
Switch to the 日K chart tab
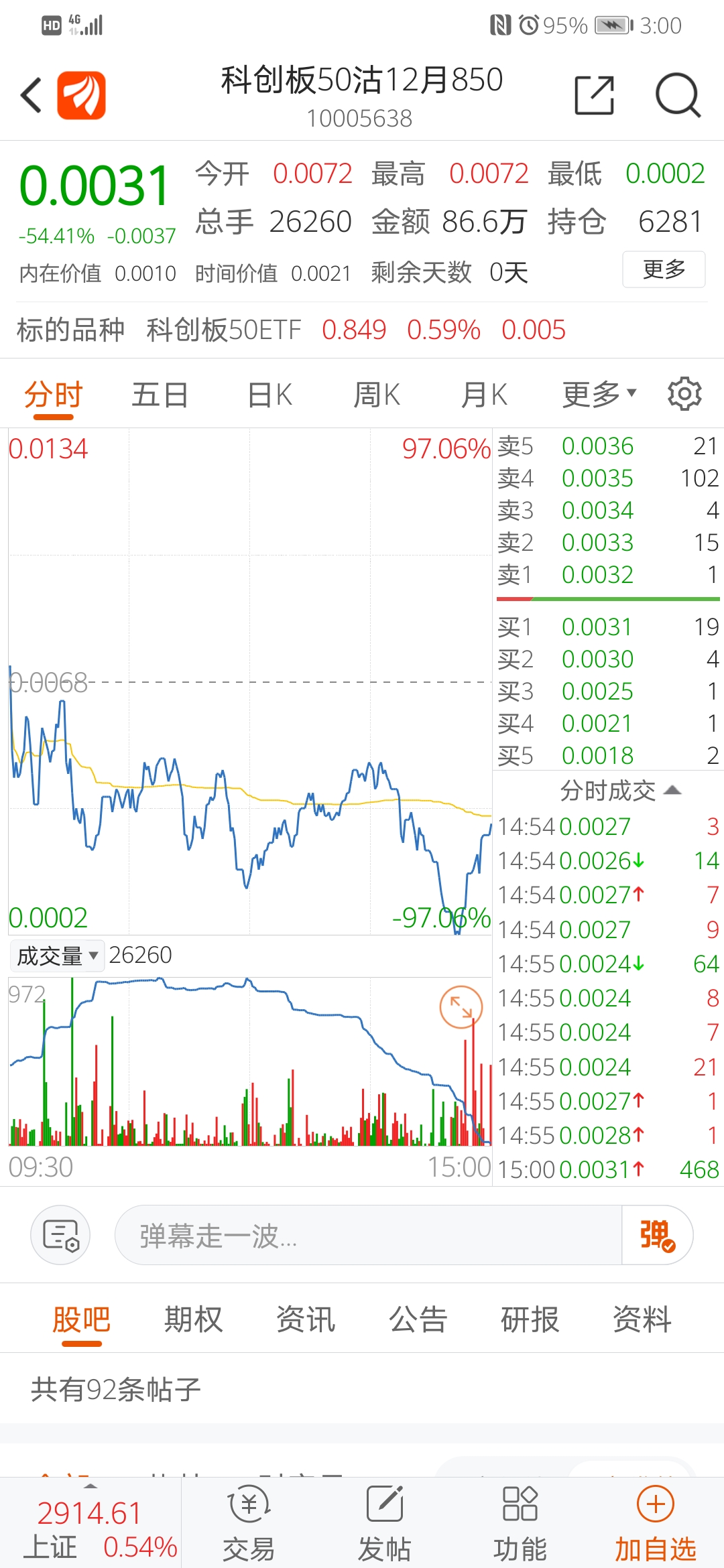(269, 395)
